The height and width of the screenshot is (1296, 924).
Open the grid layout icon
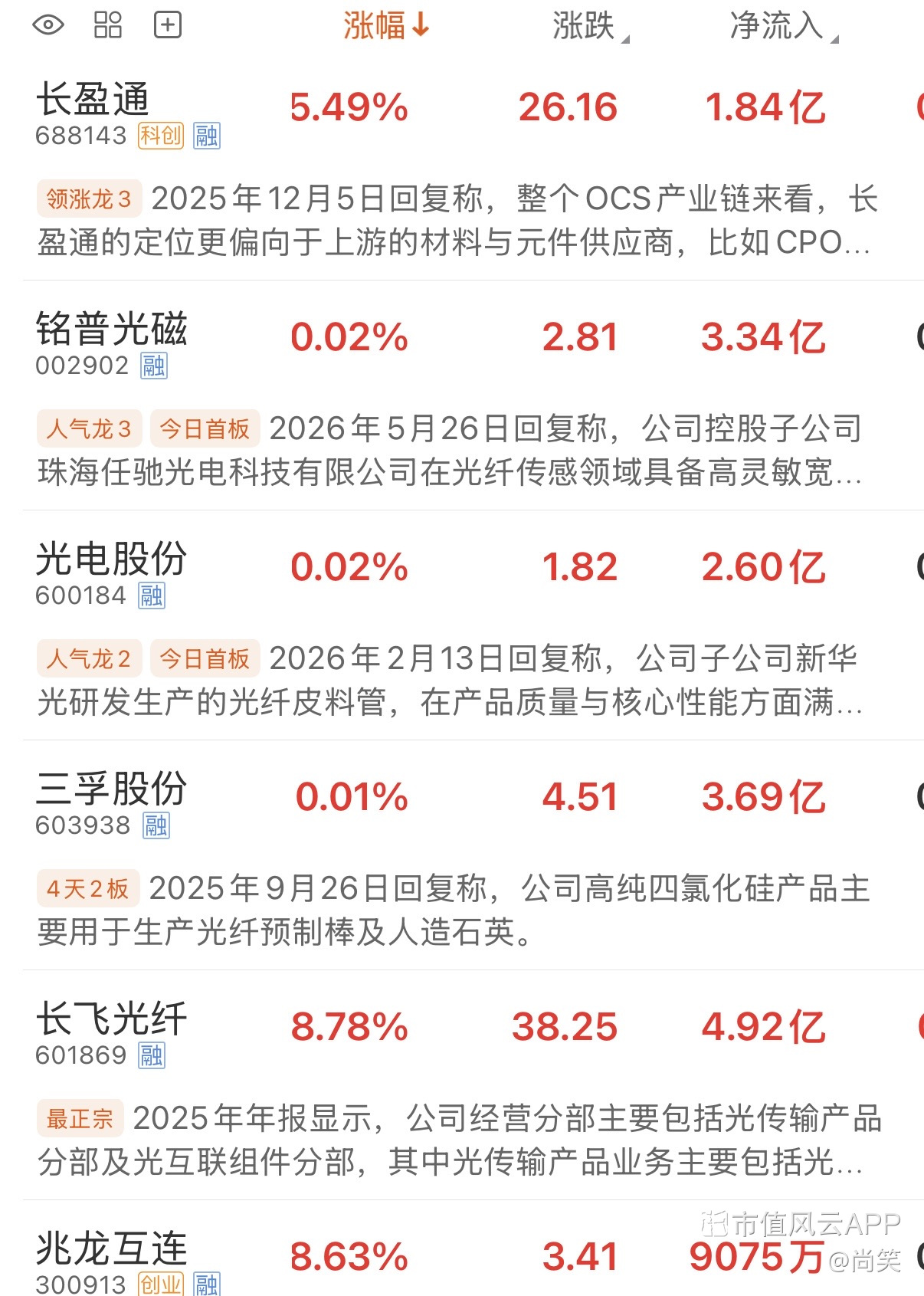click(x=108, y=25)
